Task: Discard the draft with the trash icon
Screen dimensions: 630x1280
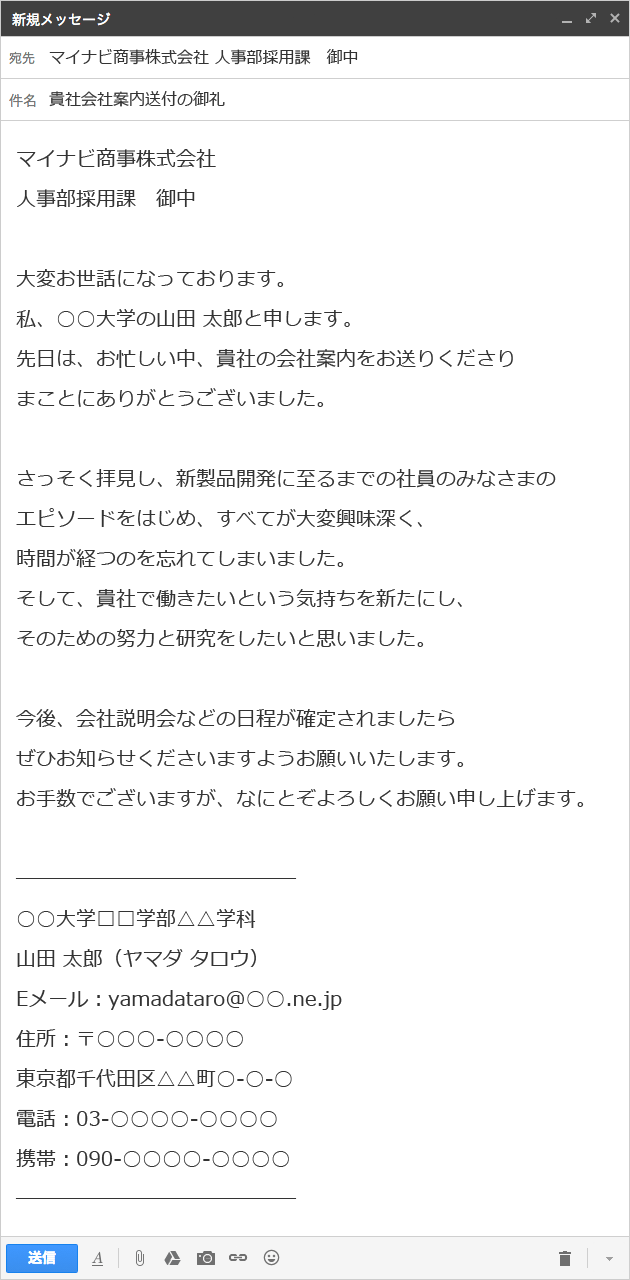Action: (x=565, y=1258)
